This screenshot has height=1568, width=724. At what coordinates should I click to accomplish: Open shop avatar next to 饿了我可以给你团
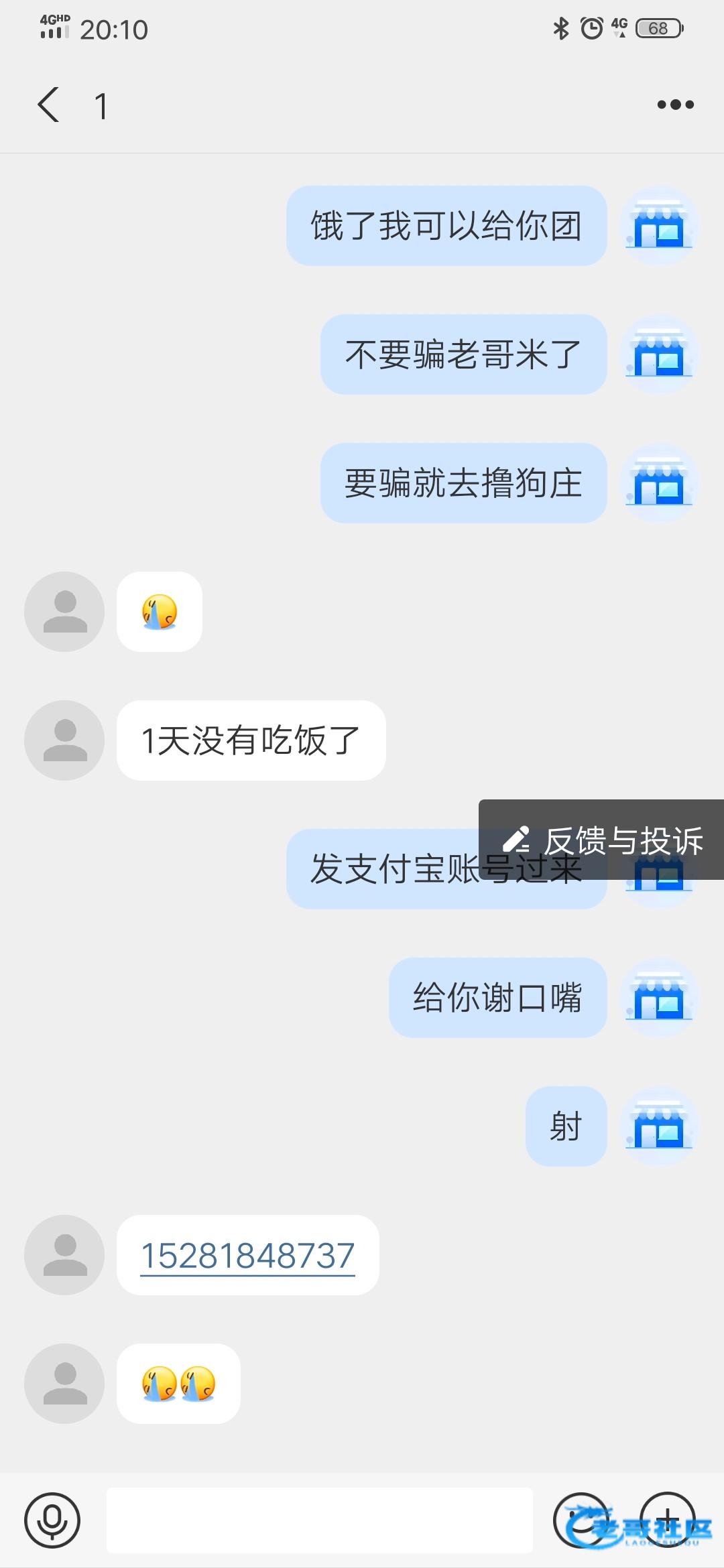[x=660, y=226]
